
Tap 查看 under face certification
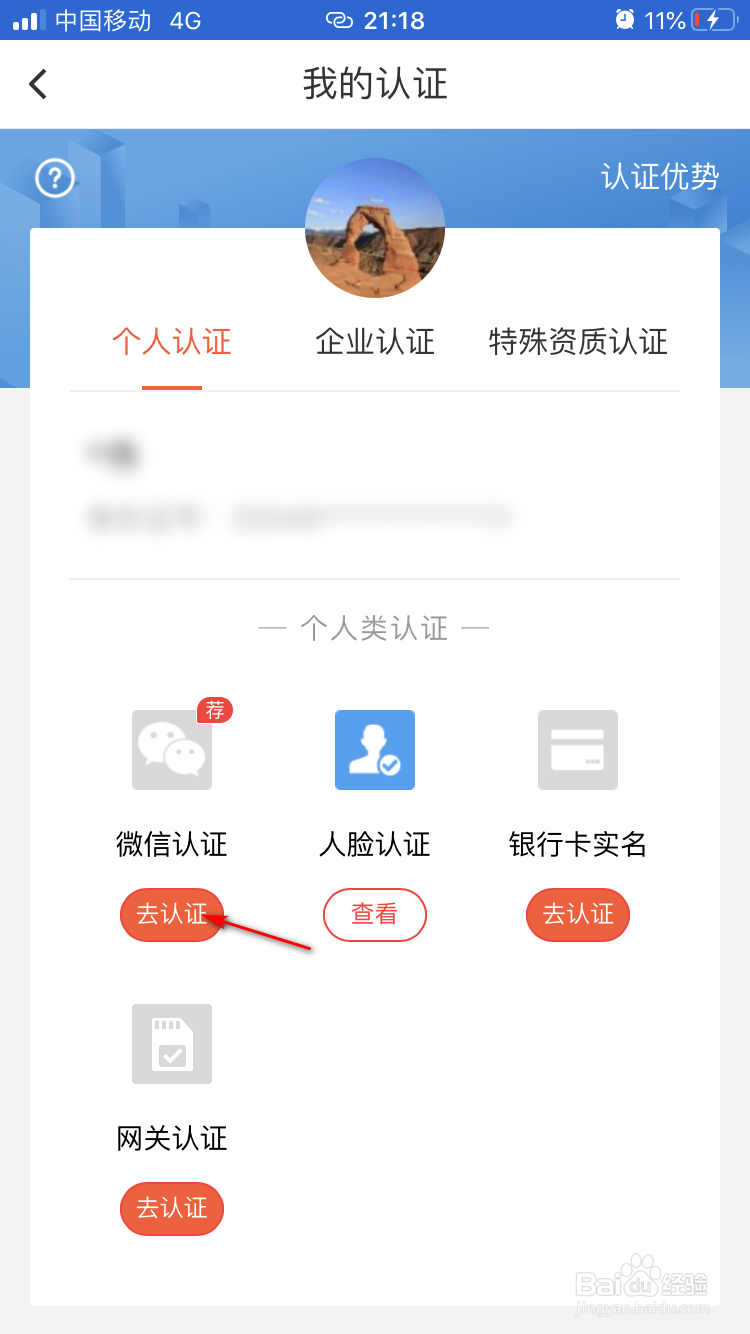point(375,914)
